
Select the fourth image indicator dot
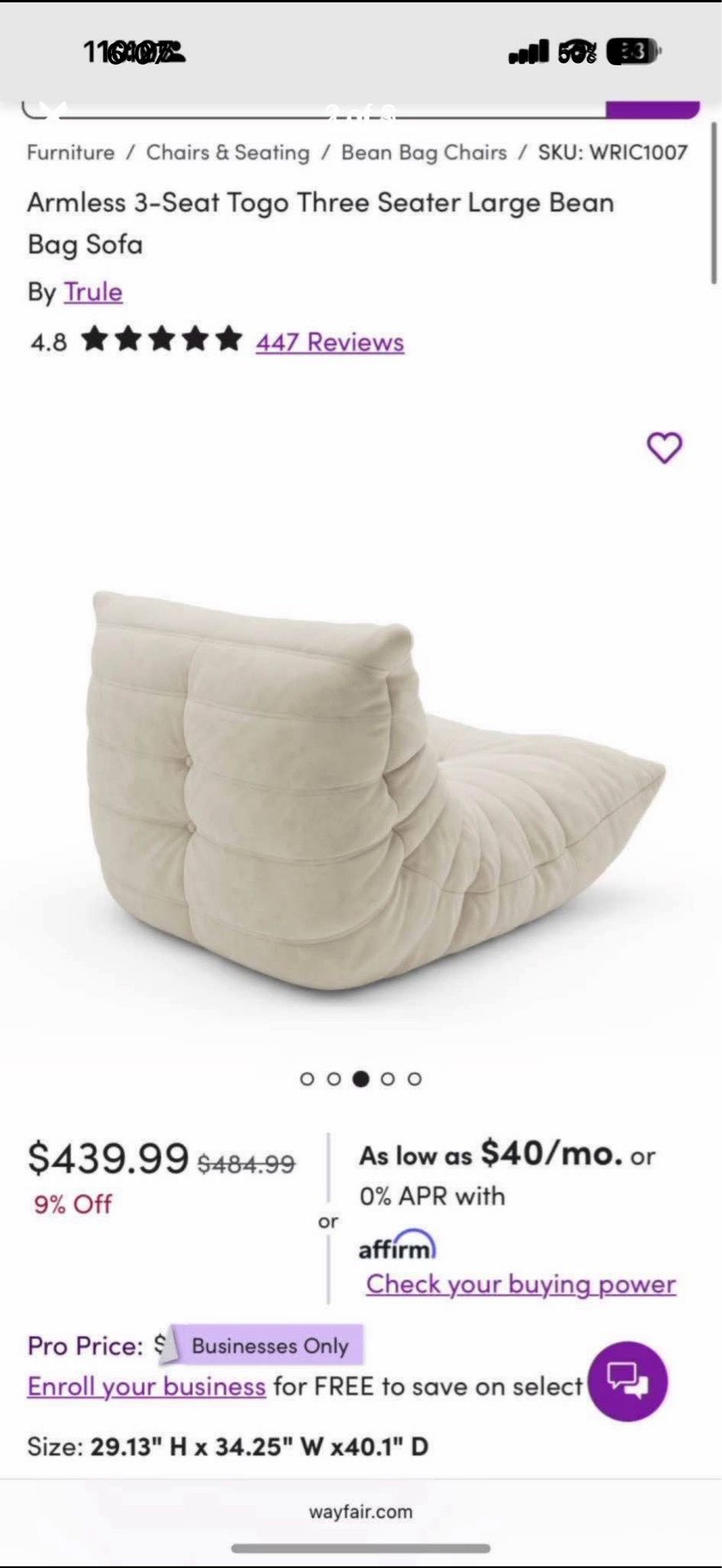tap(388, 1079)
